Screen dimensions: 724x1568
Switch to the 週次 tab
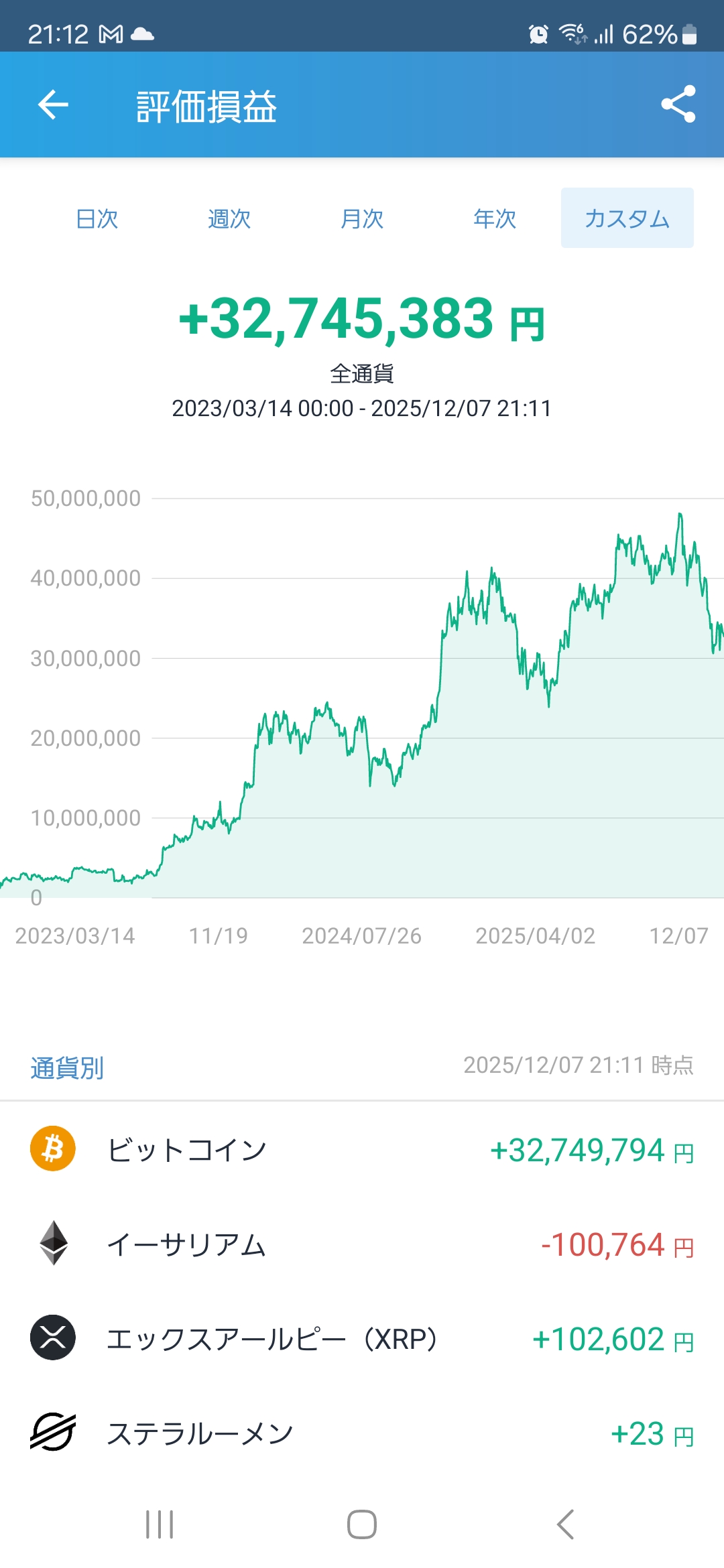click(x=229, y=218)
